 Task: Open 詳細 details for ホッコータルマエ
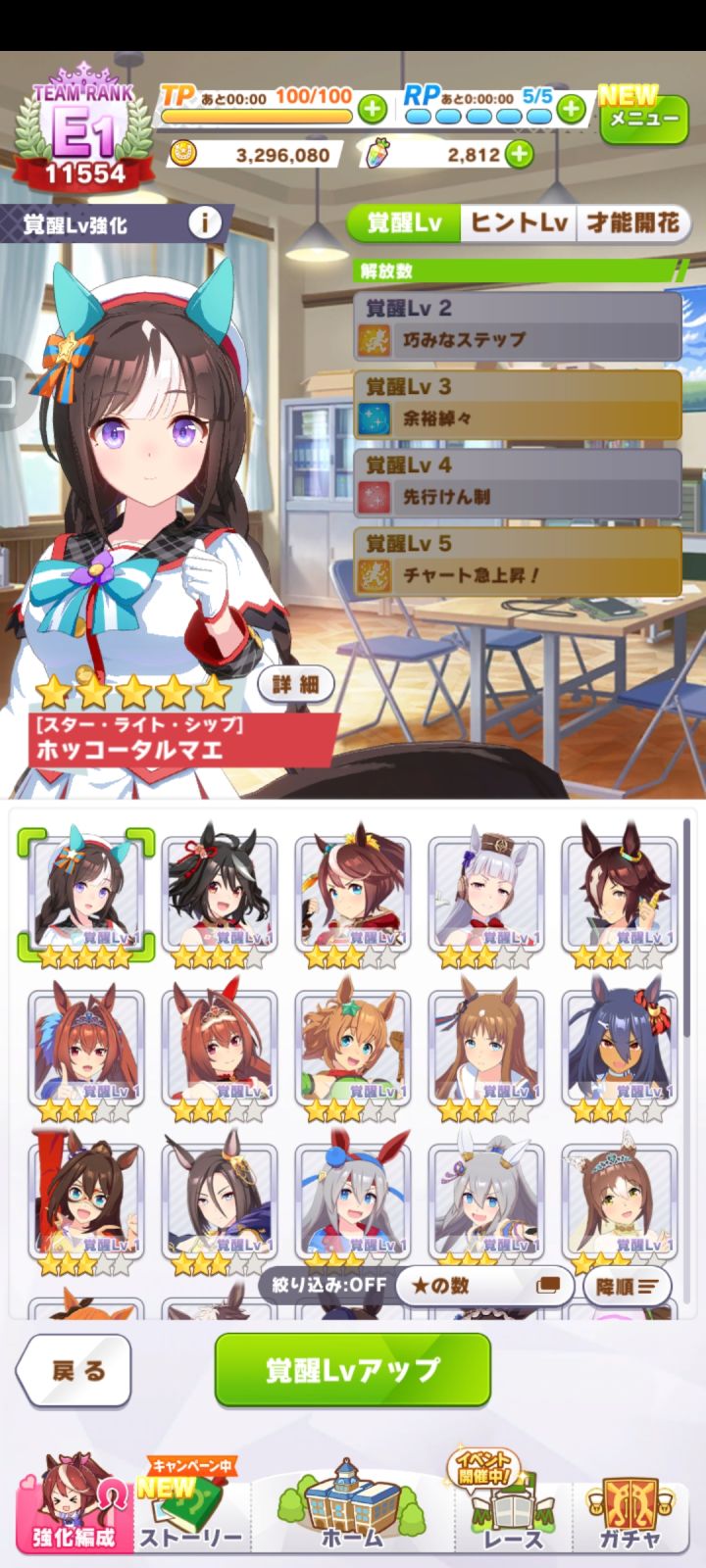point(295,684)
